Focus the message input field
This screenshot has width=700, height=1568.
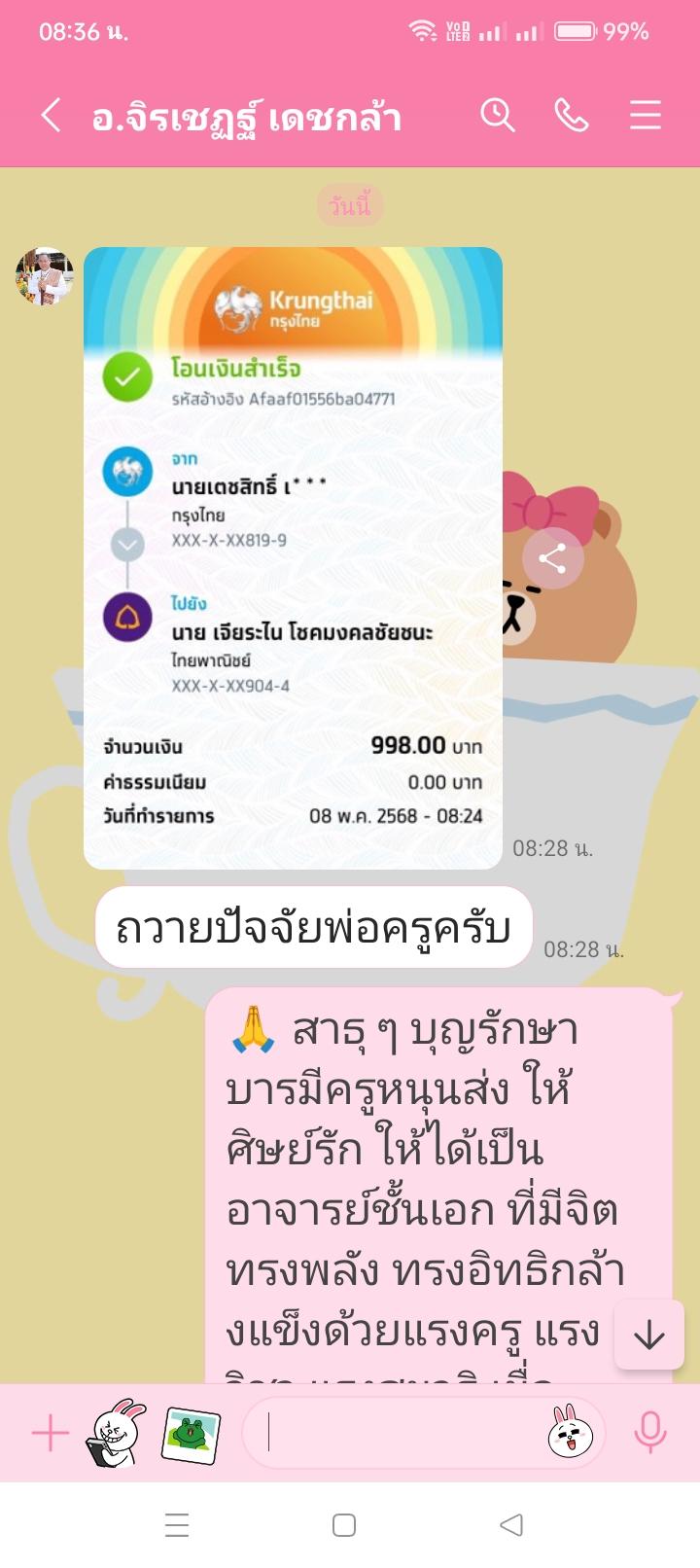[x=399, y=1433]
